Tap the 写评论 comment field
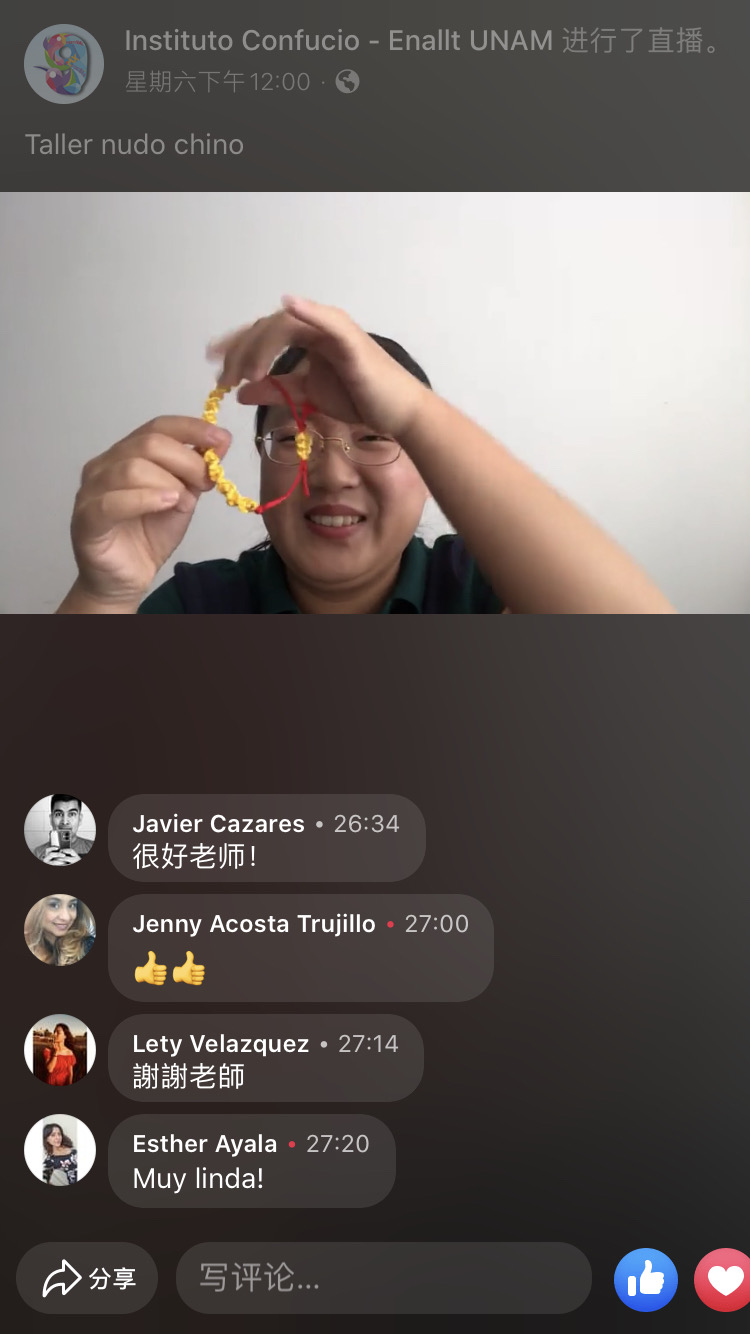 383,1278
